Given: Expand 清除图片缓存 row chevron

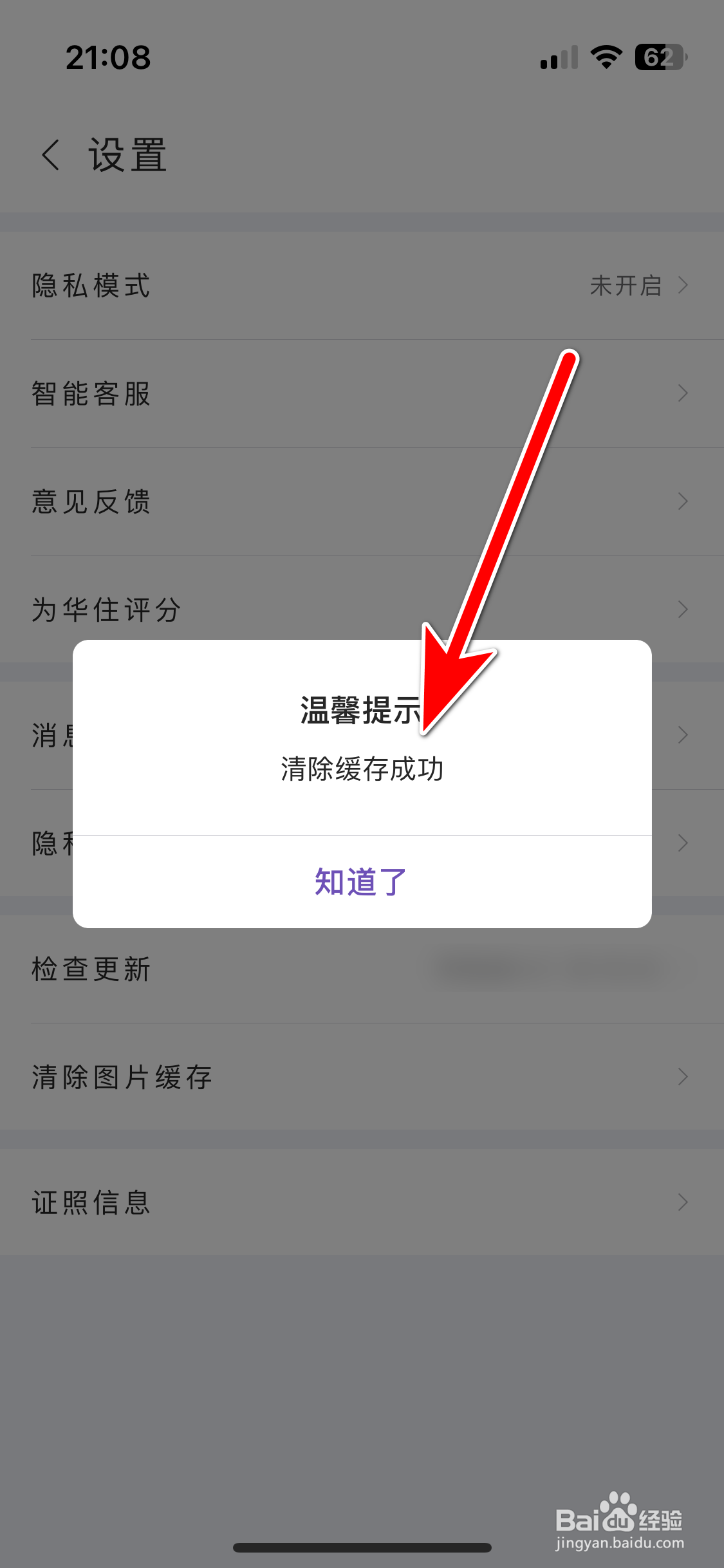Looking at the screenshot, I should [684, 1076].
